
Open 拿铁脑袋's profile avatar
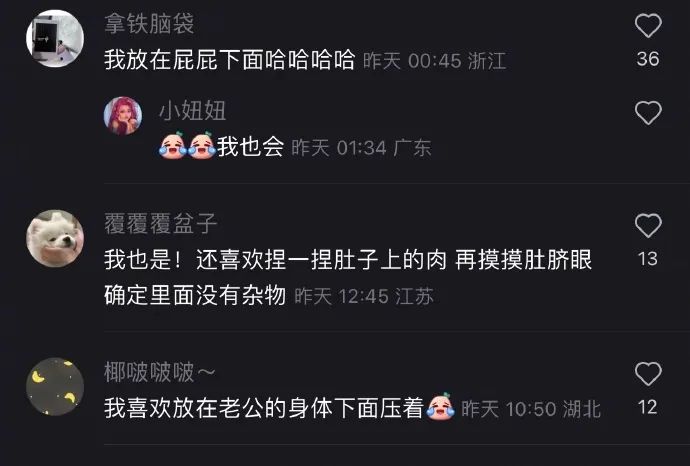(x=54, y=39)
